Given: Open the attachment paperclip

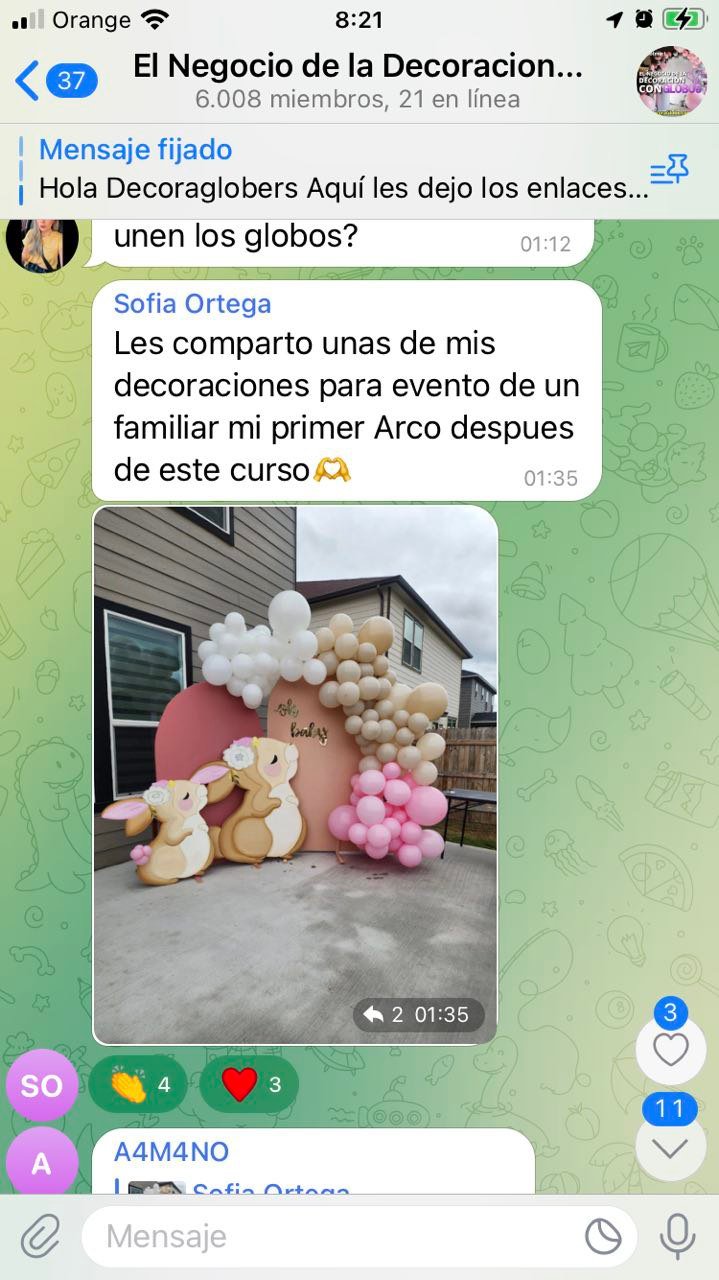Looking at the screenshot, I should [41, 1237].
